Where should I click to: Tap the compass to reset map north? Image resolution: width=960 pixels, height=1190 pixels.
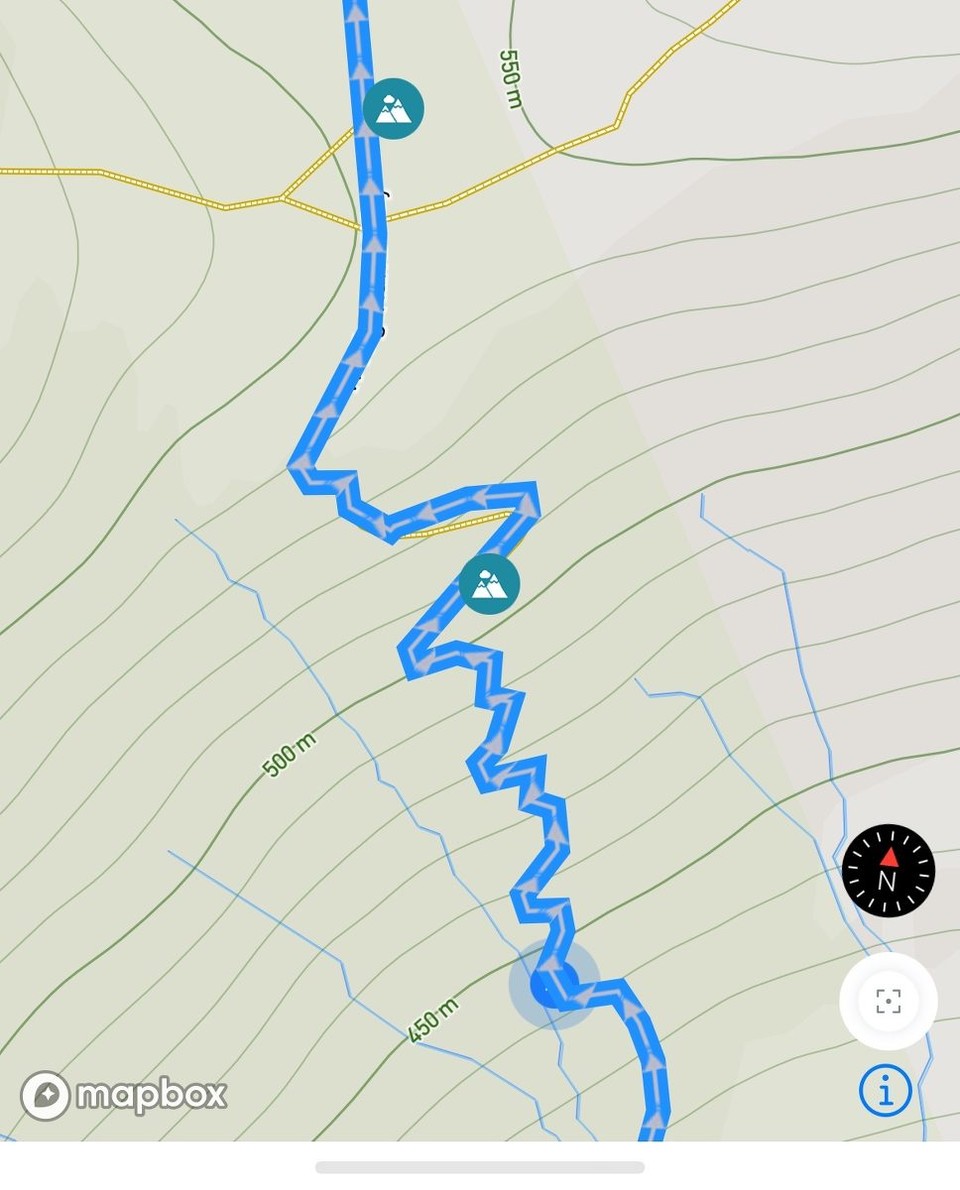[x=888, y=868]
